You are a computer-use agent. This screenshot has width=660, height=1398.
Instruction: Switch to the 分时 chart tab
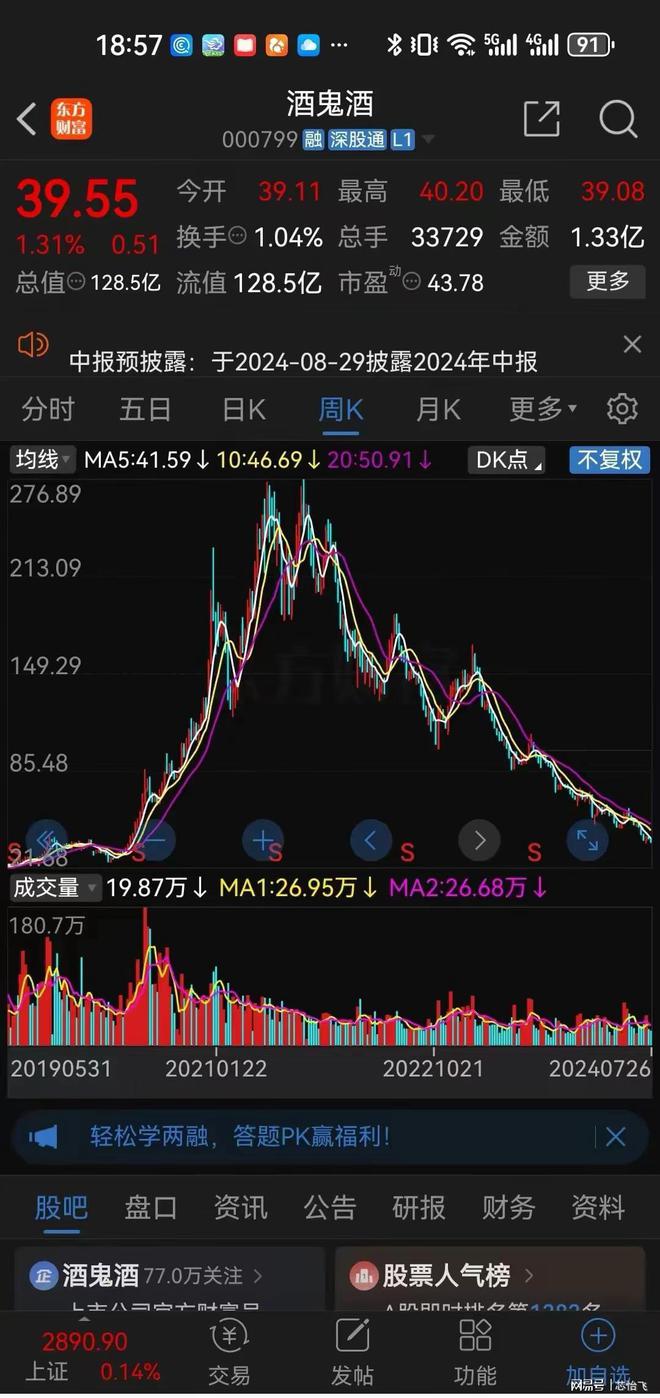coord(48,409)
